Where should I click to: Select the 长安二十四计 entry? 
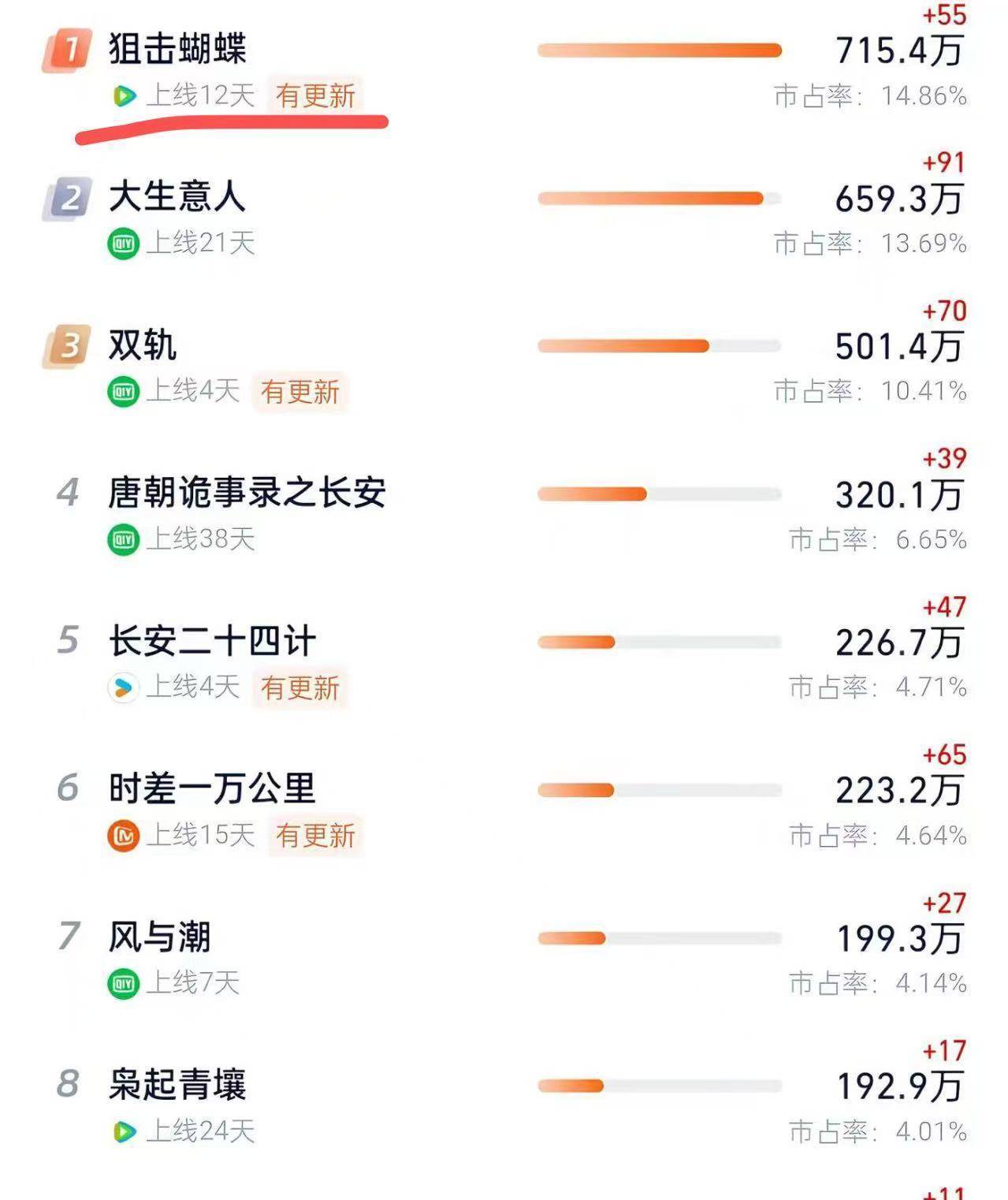(213, 641)
